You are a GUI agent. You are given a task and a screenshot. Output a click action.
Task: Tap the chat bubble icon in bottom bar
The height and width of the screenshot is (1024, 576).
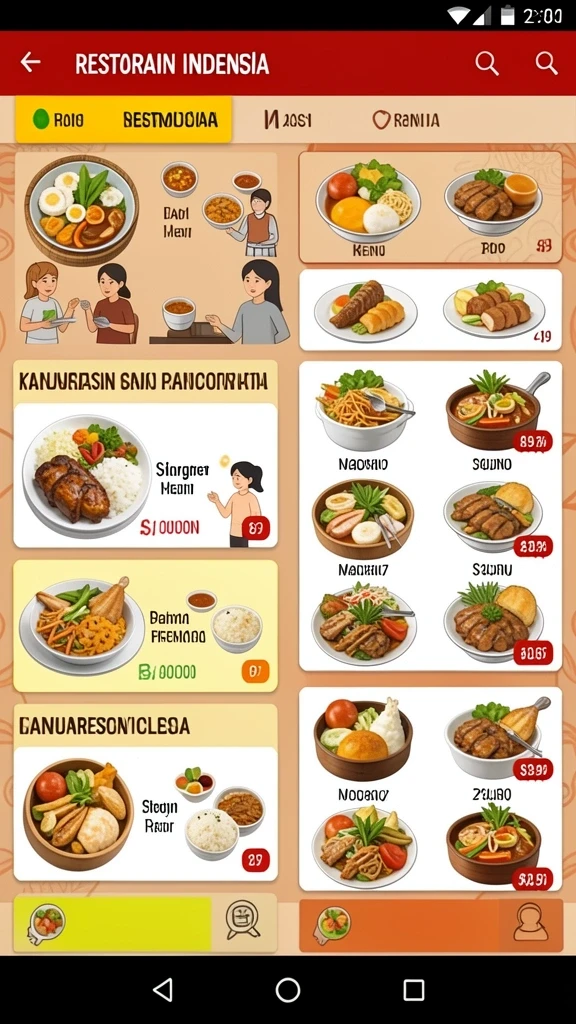243,921
